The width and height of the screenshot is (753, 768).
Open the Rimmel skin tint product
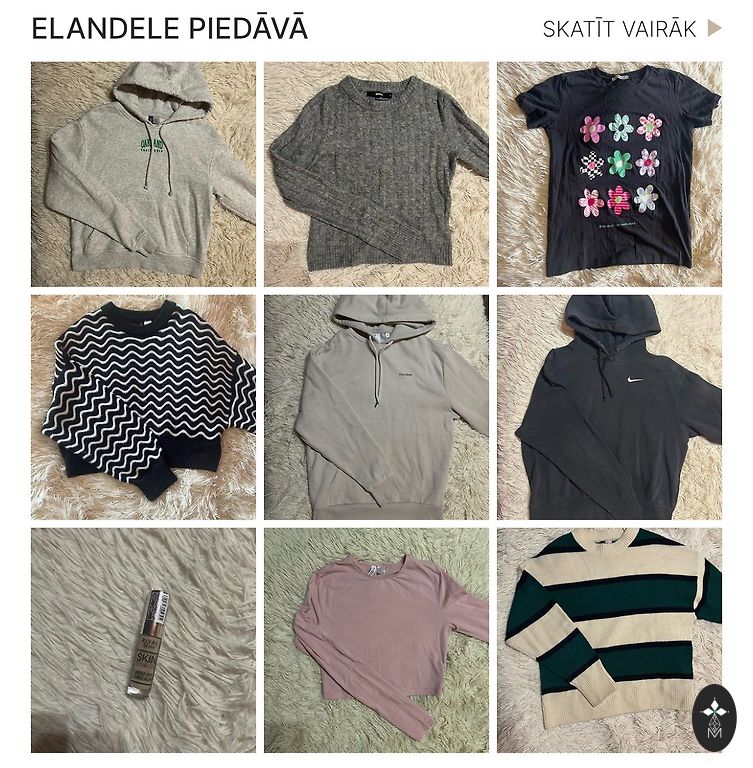click(x=143, y=640)
